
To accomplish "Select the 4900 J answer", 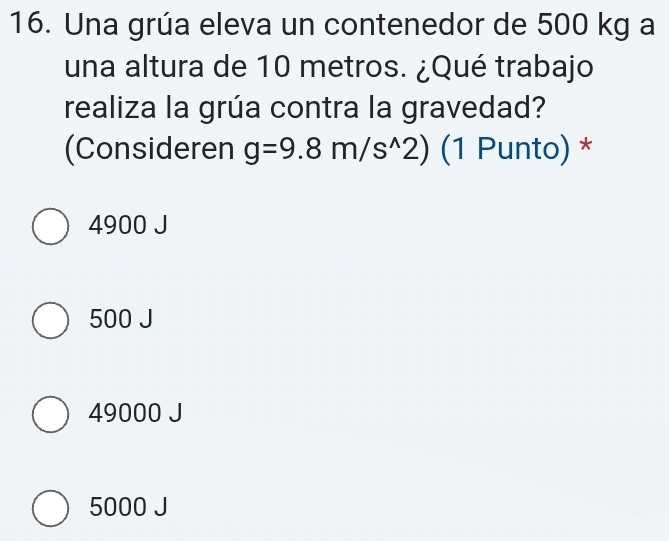I will click(x=51, y=227).
